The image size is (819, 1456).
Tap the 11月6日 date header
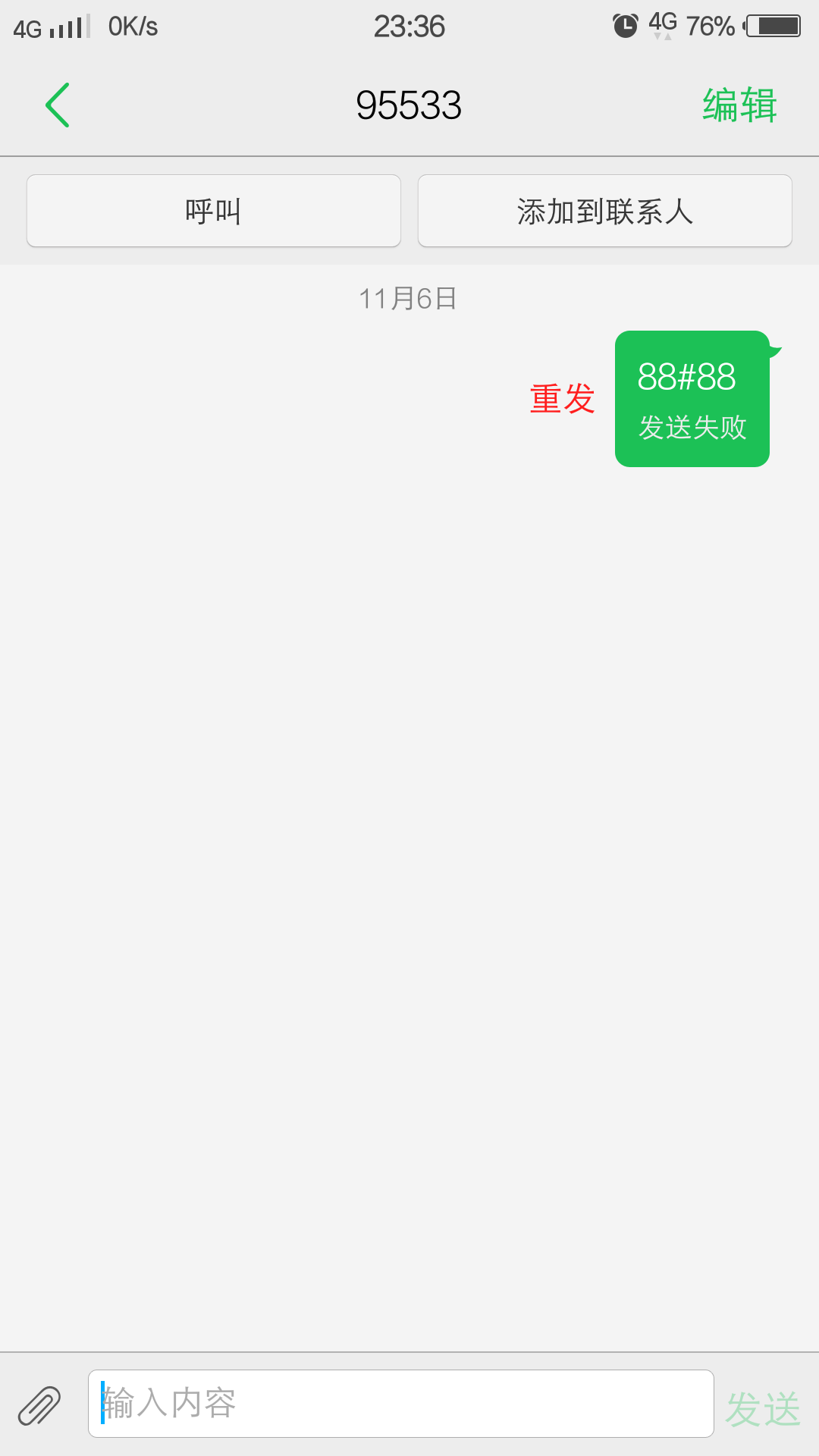click(409, 298)
